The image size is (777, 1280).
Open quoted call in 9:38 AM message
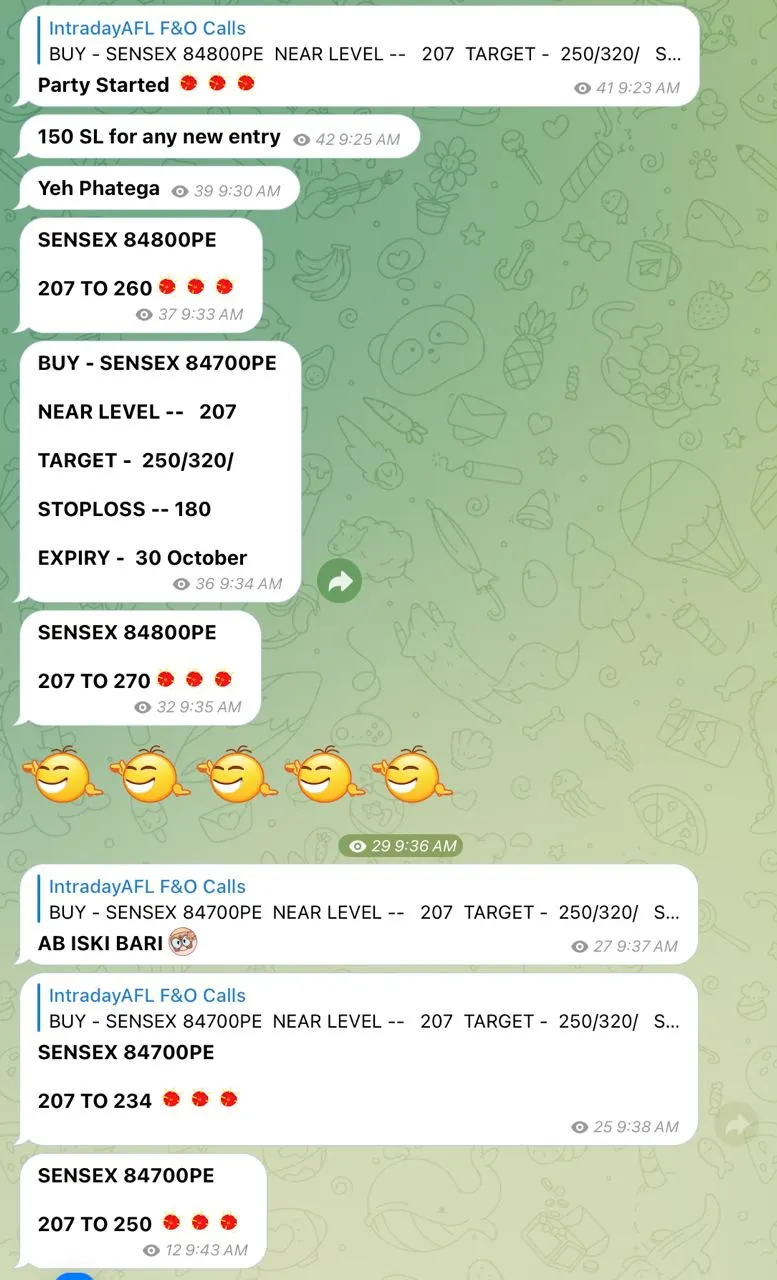pyautogui.click(x=360, y=1008)
